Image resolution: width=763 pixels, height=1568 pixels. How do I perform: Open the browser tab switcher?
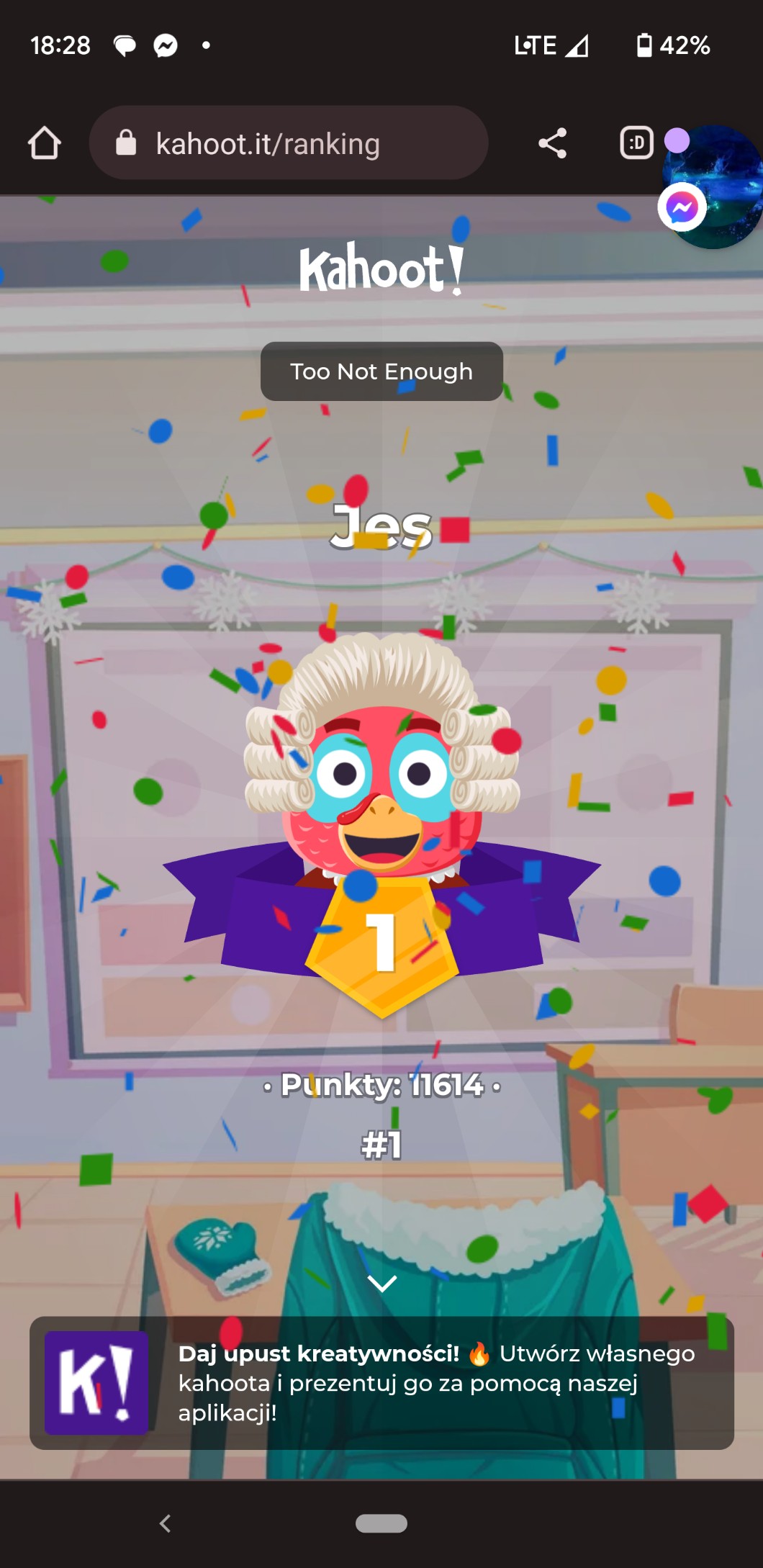(x=636, y=143)
